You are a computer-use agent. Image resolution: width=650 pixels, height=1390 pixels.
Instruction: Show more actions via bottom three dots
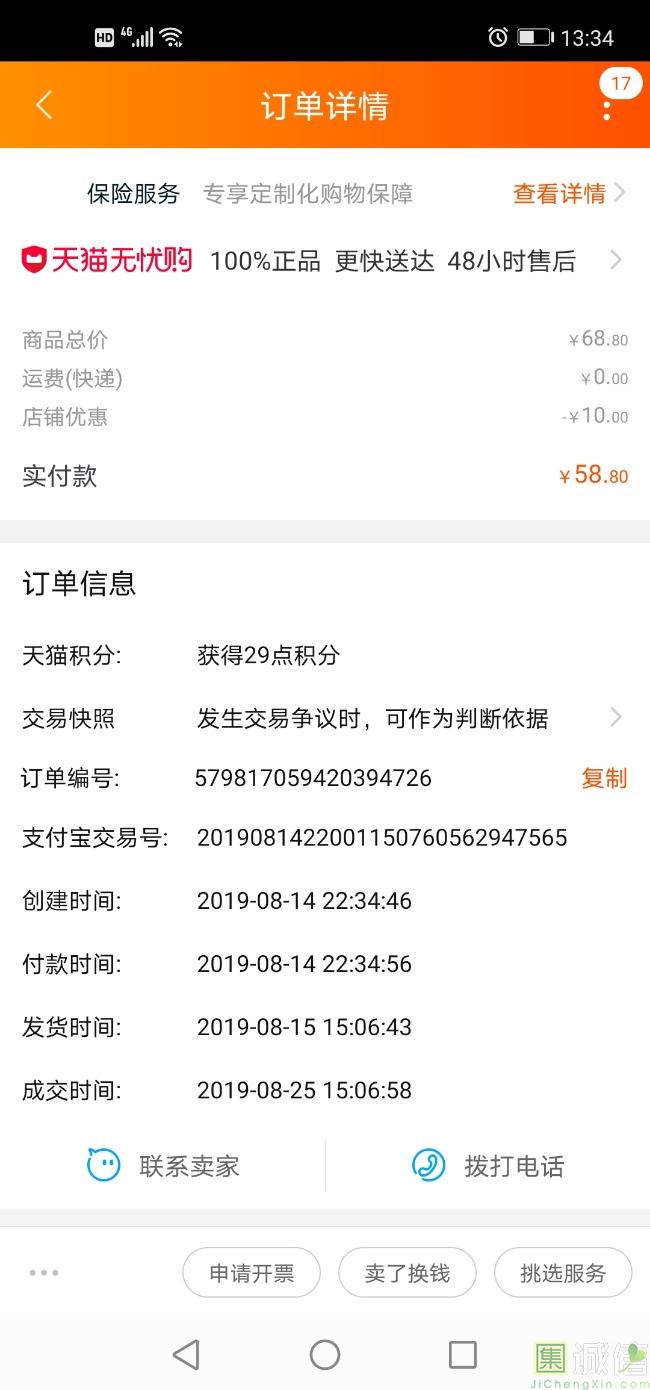tap(44, 1273)
